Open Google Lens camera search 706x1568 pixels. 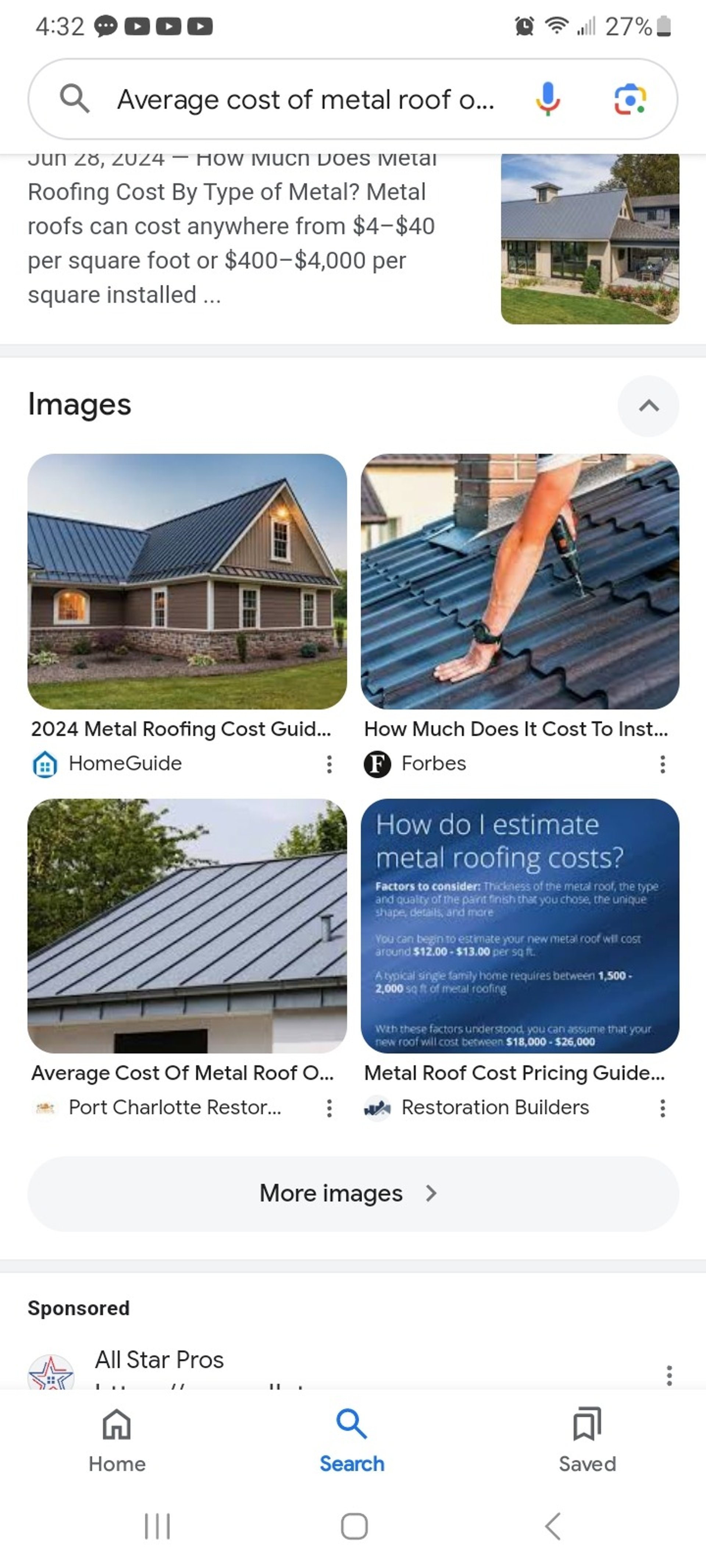(x=630, y=99)
